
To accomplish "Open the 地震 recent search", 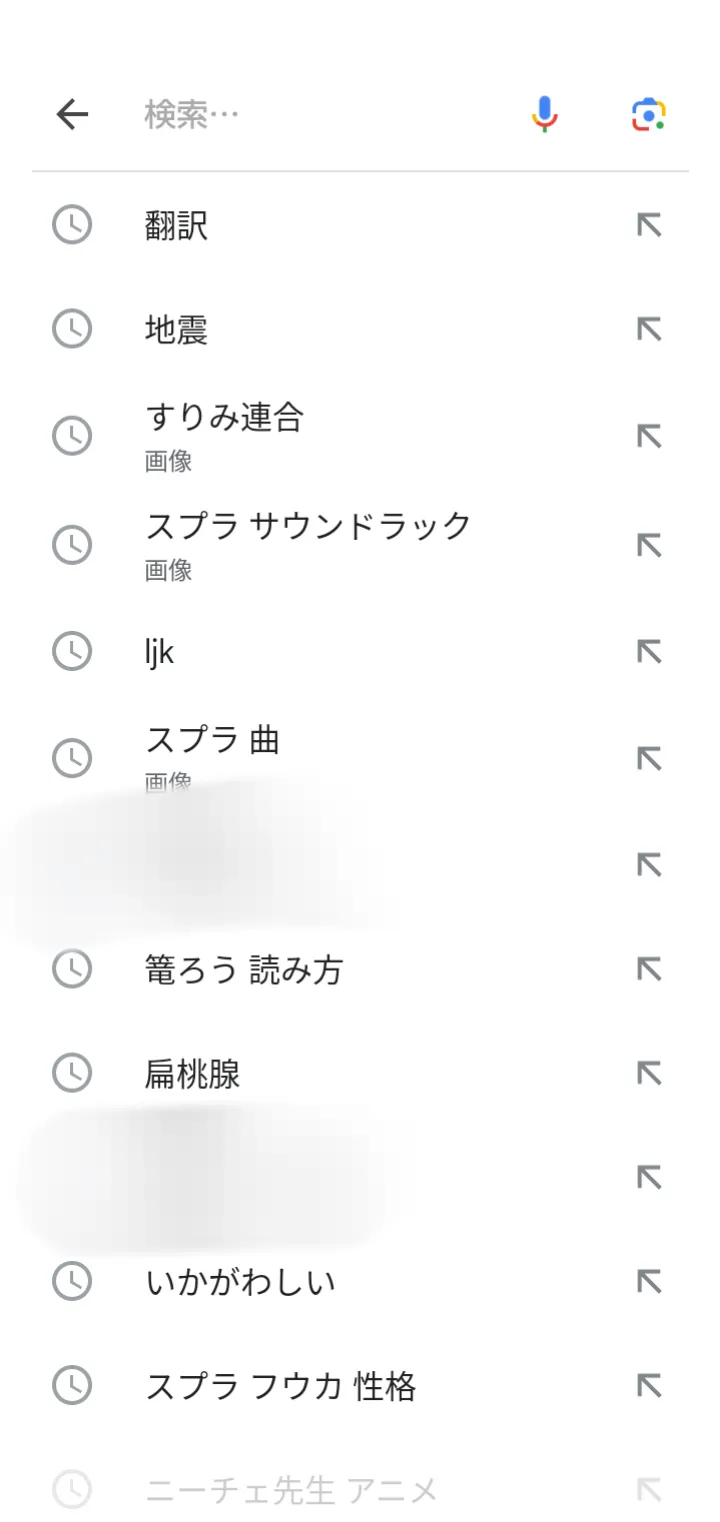I will [x=360, y=330].
